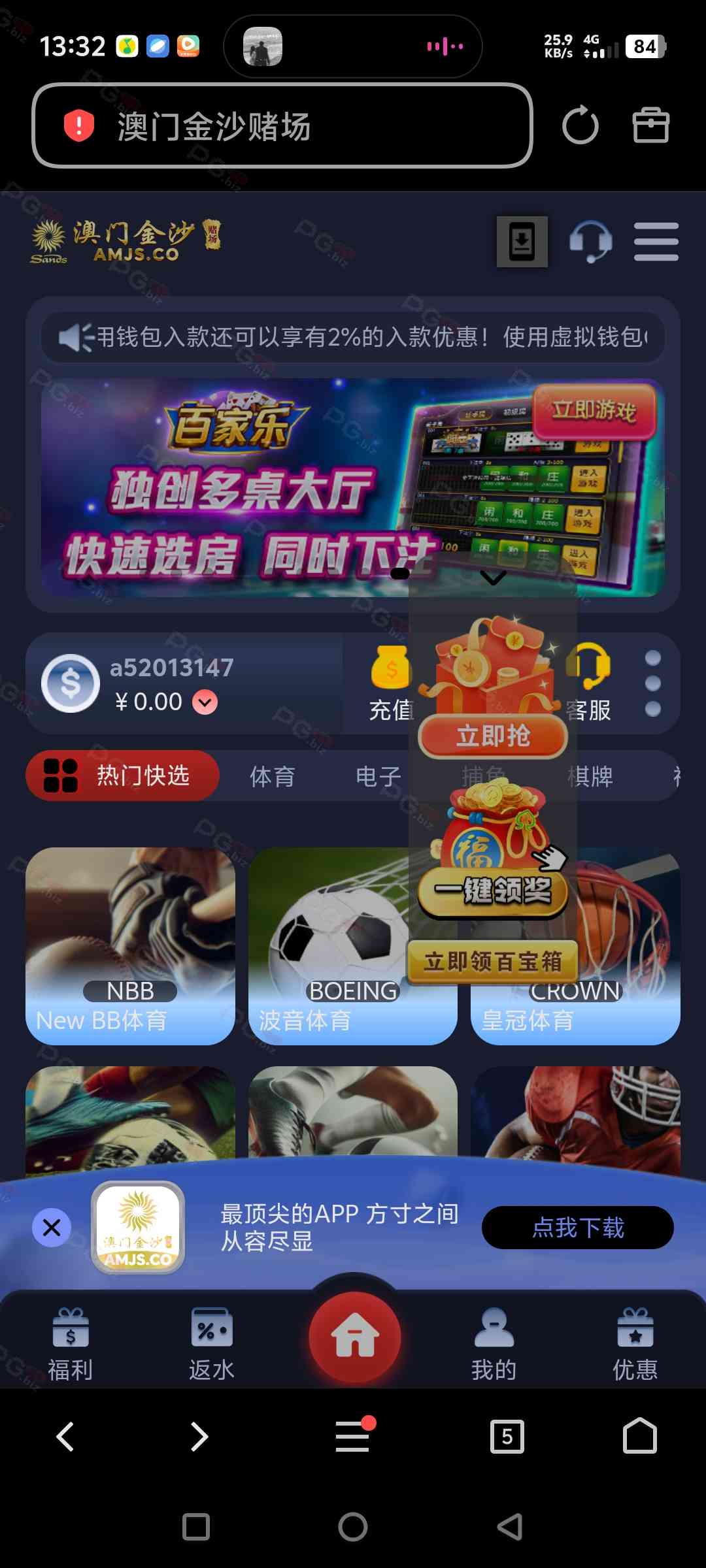Dismiss the app download banner
706x1568 pixels.
click(52, 1228)
